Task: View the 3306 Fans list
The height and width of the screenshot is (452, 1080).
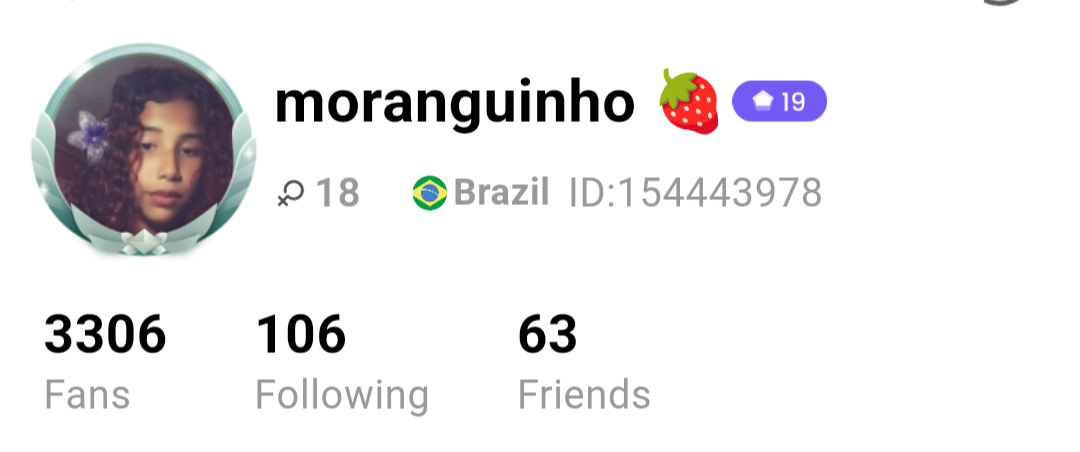Action: (104, 362)
